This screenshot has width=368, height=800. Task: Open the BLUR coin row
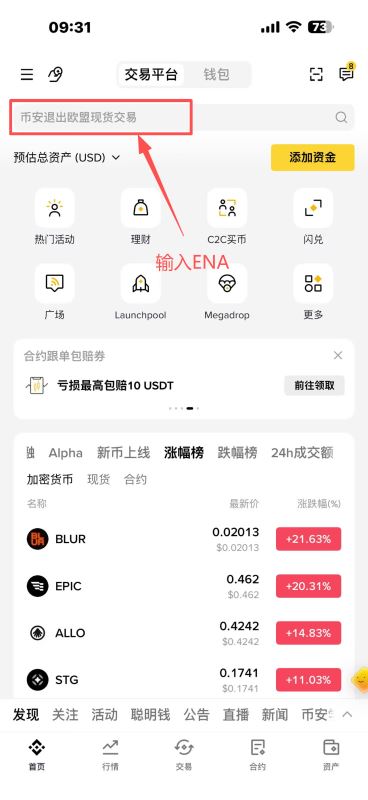click(184, 539)
